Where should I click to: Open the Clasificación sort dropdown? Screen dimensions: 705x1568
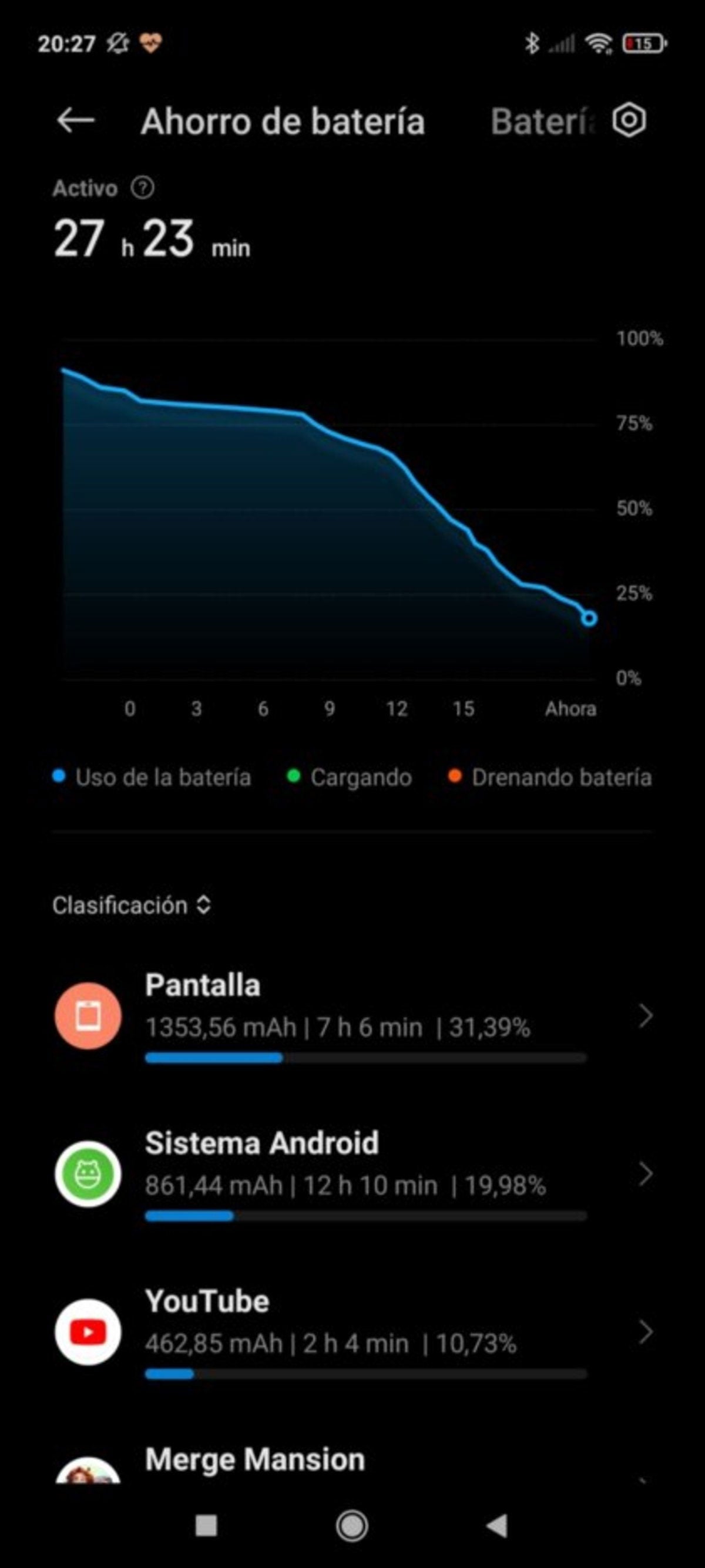[x=132, y=905]
